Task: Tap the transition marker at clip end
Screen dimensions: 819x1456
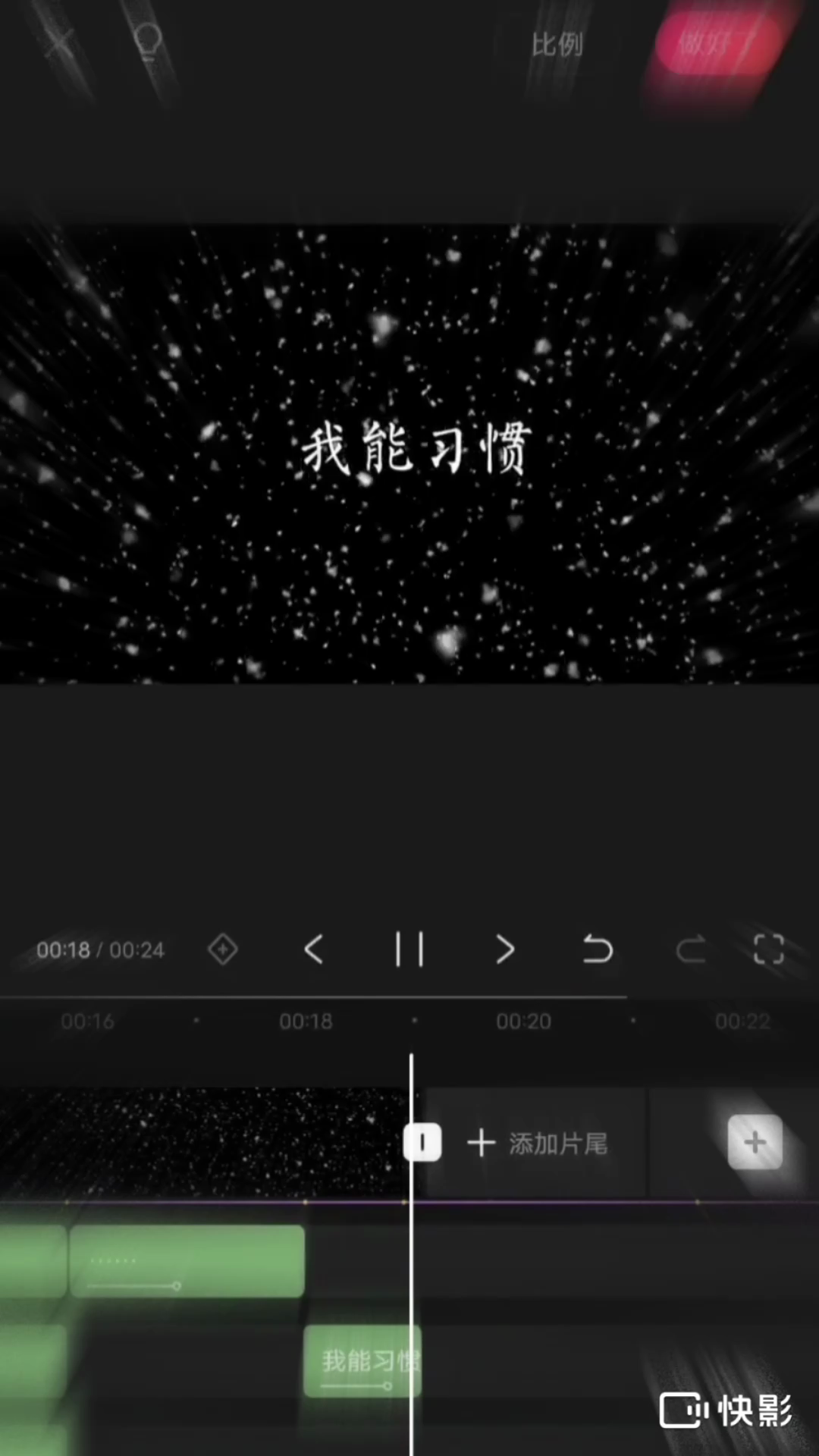Action: coord(422,1142)
